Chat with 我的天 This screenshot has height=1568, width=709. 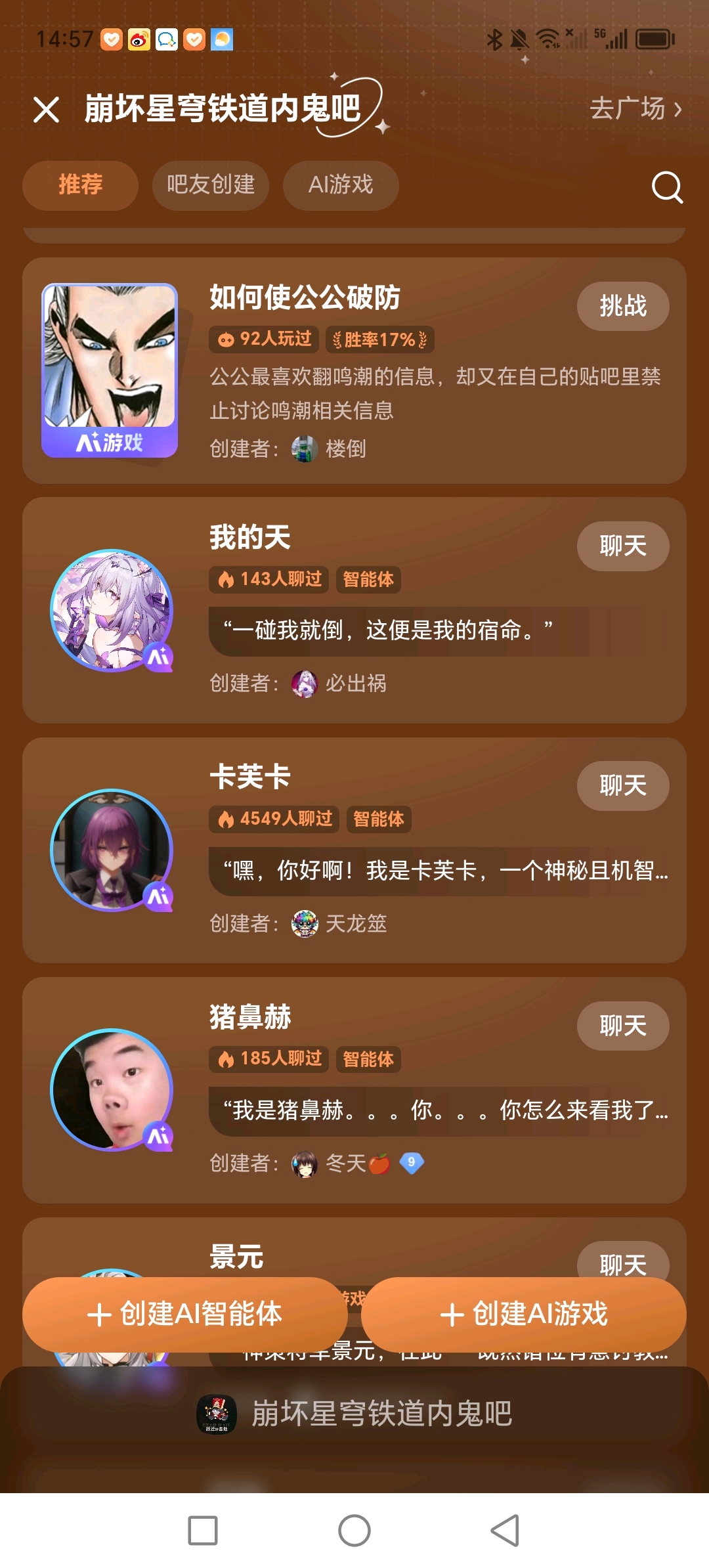coord(623,546)
